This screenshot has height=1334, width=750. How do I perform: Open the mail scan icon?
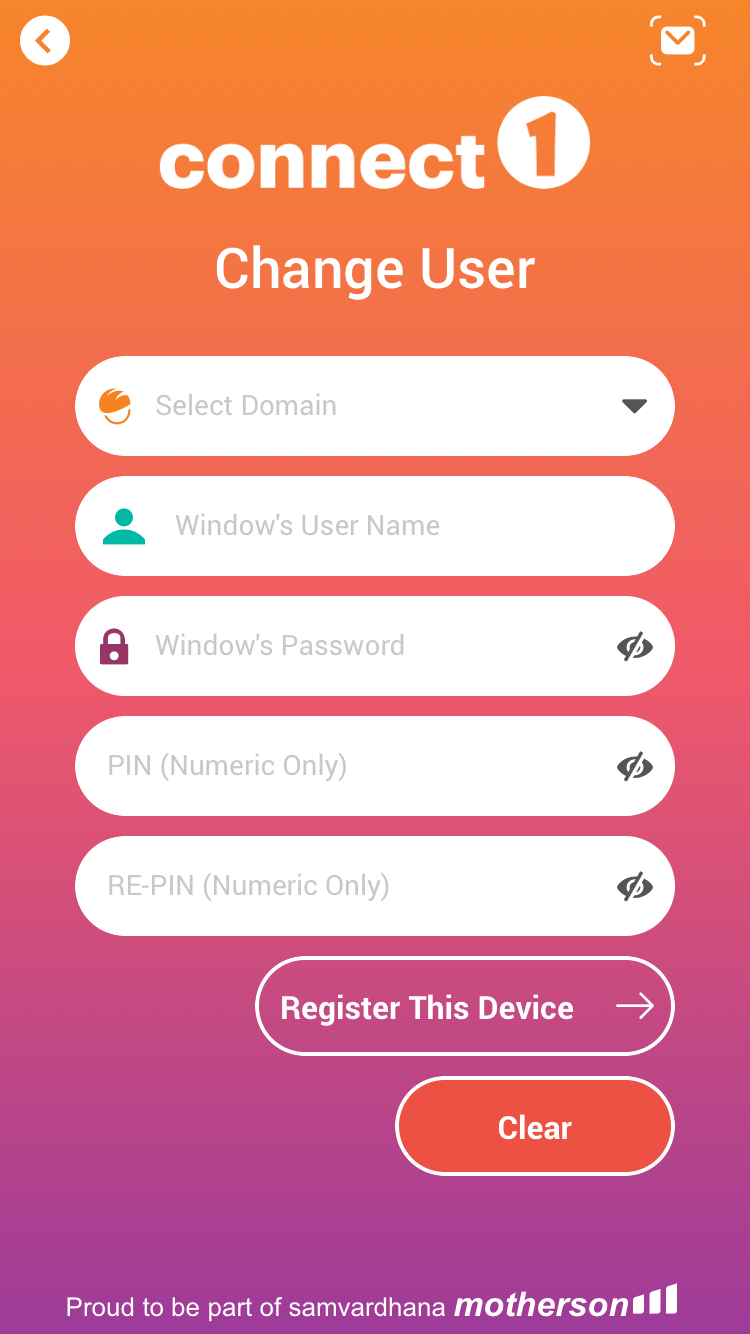[678, 41]
